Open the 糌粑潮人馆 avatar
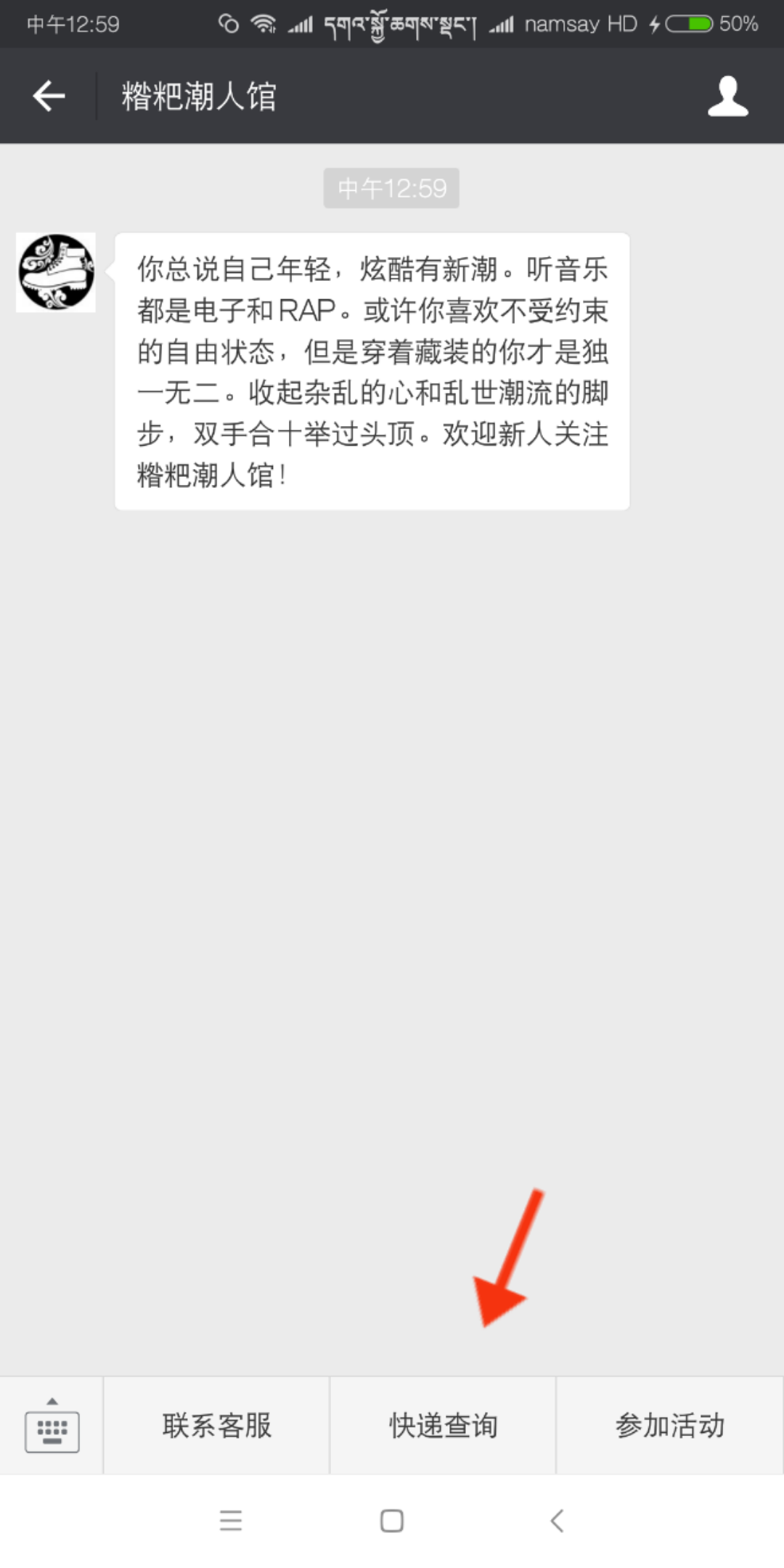This screenshot has height=1568, width=784. coord(56,272)
